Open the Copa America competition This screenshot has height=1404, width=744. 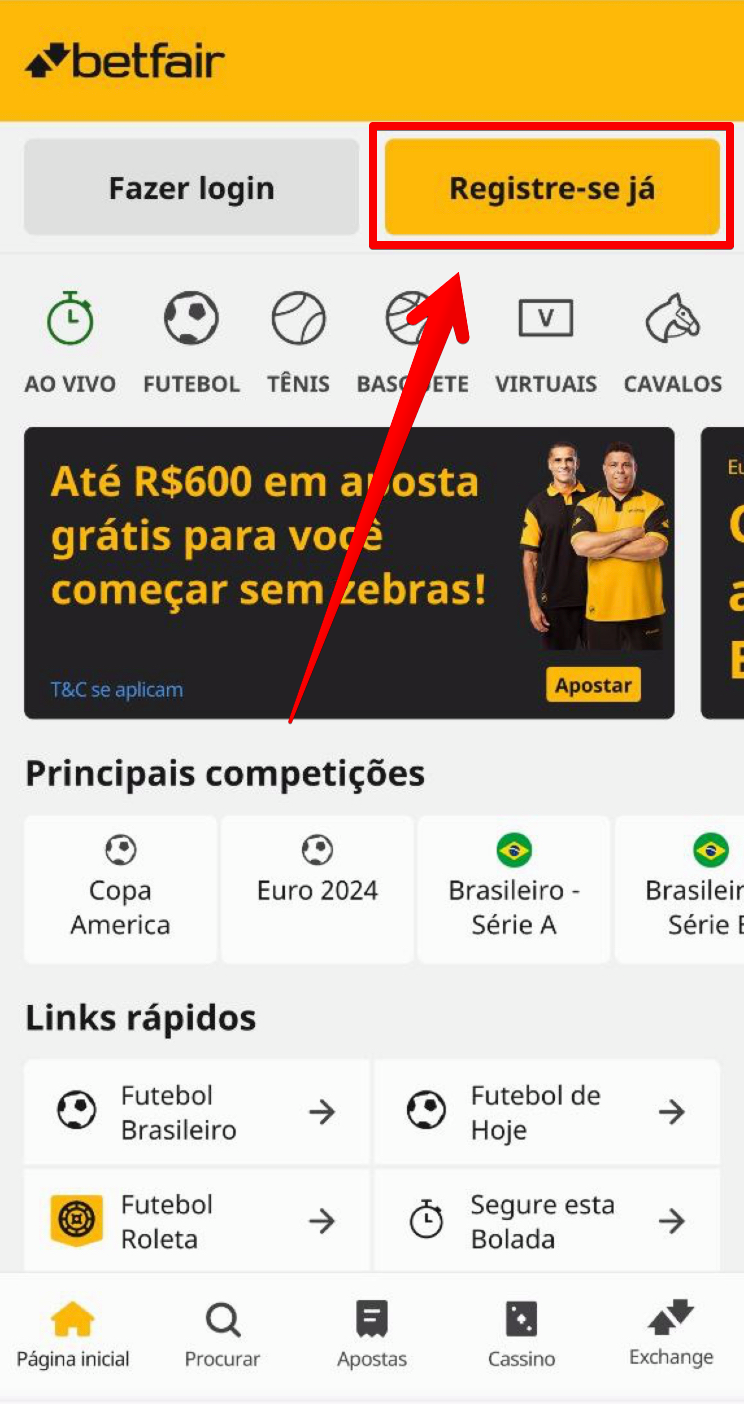120,889
